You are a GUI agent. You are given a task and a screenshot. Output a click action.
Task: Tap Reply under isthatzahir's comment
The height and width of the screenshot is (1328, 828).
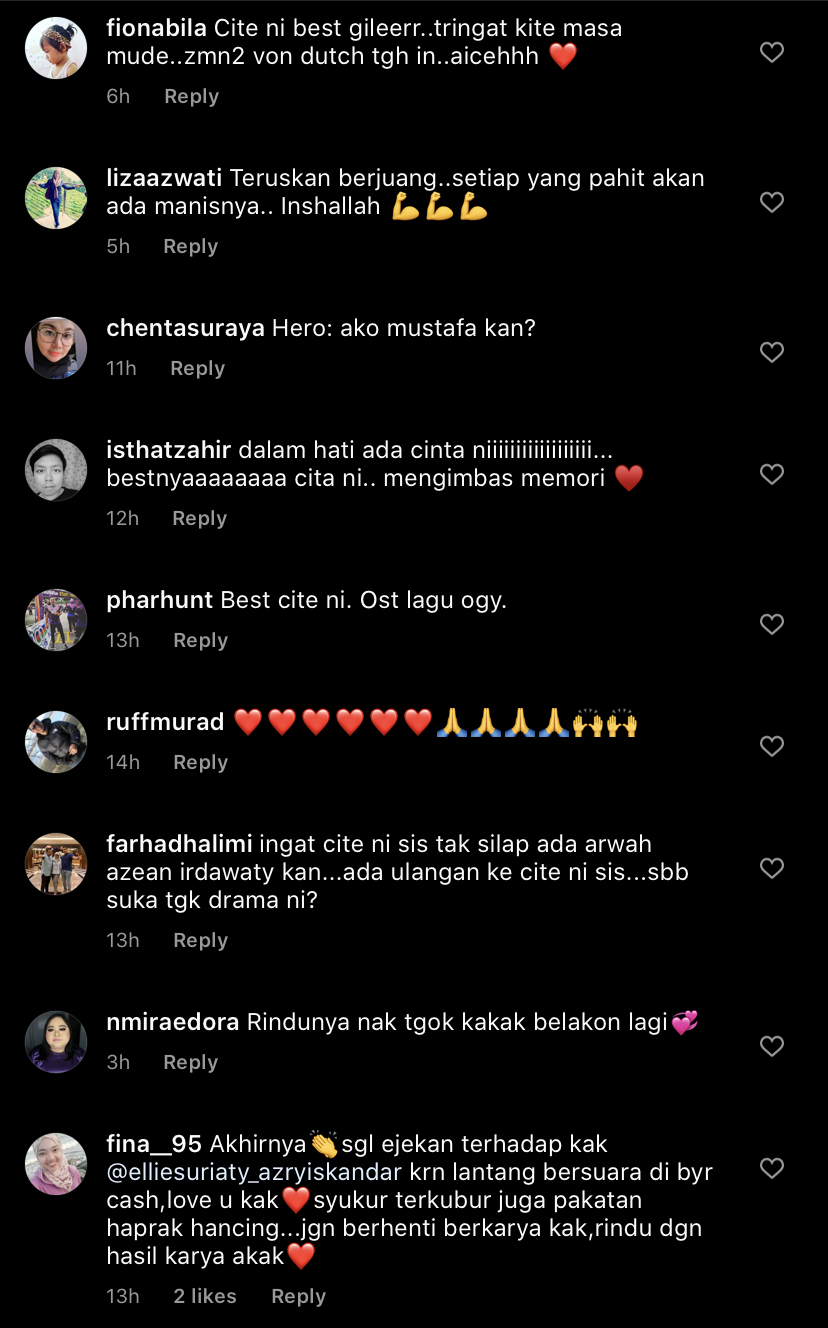(199, 518)
